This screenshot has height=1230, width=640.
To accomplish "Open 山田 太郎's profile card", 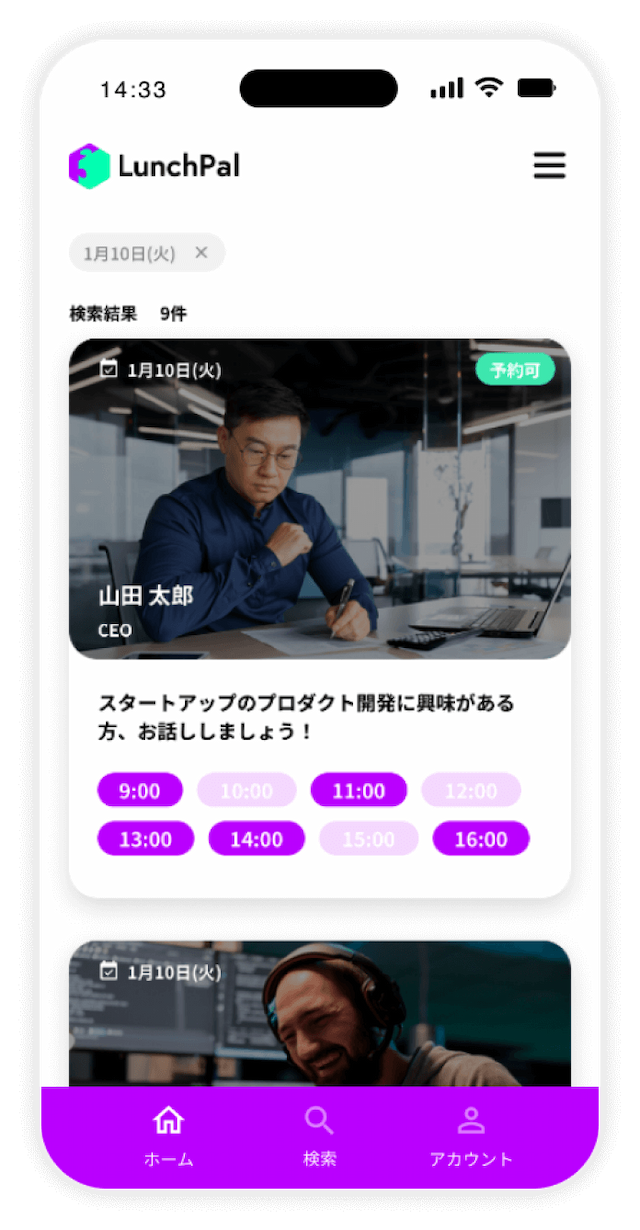I will [x=320, y=500].
